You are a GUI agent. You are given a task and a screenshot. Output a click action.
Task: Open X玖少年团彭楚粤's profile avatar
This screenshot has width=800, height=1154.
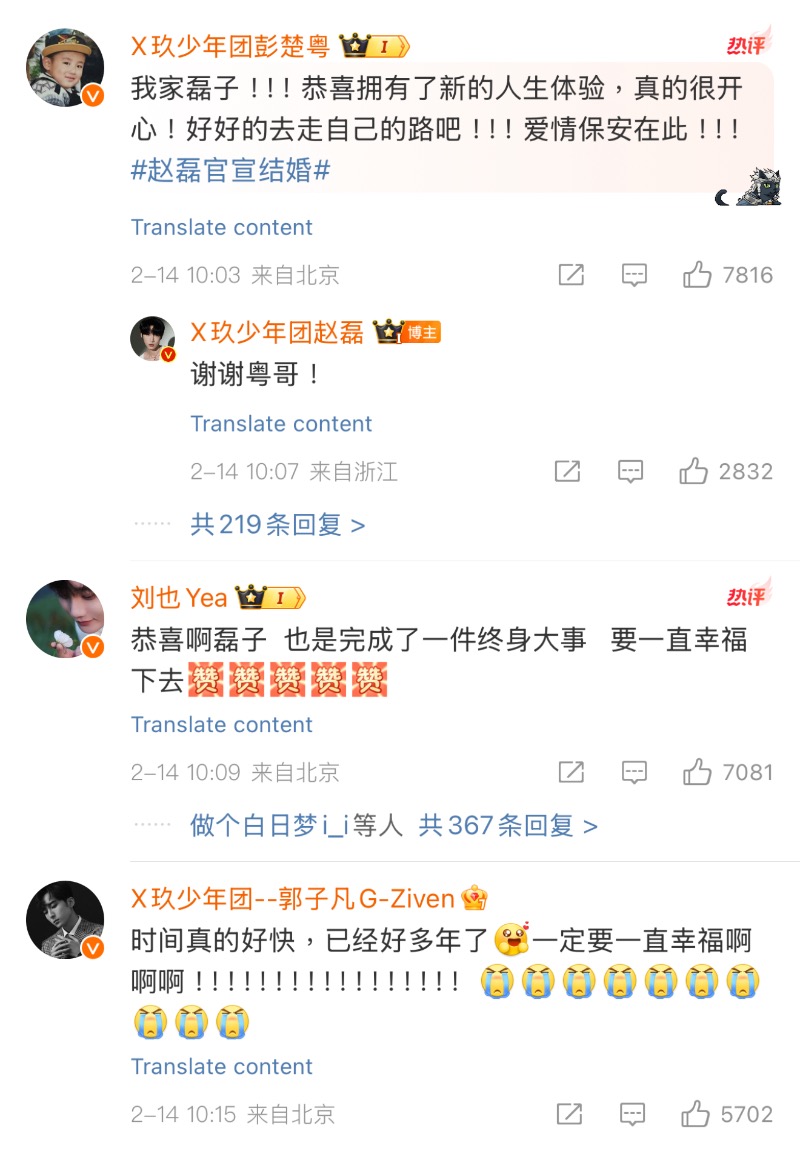click(x=64, y=67)
